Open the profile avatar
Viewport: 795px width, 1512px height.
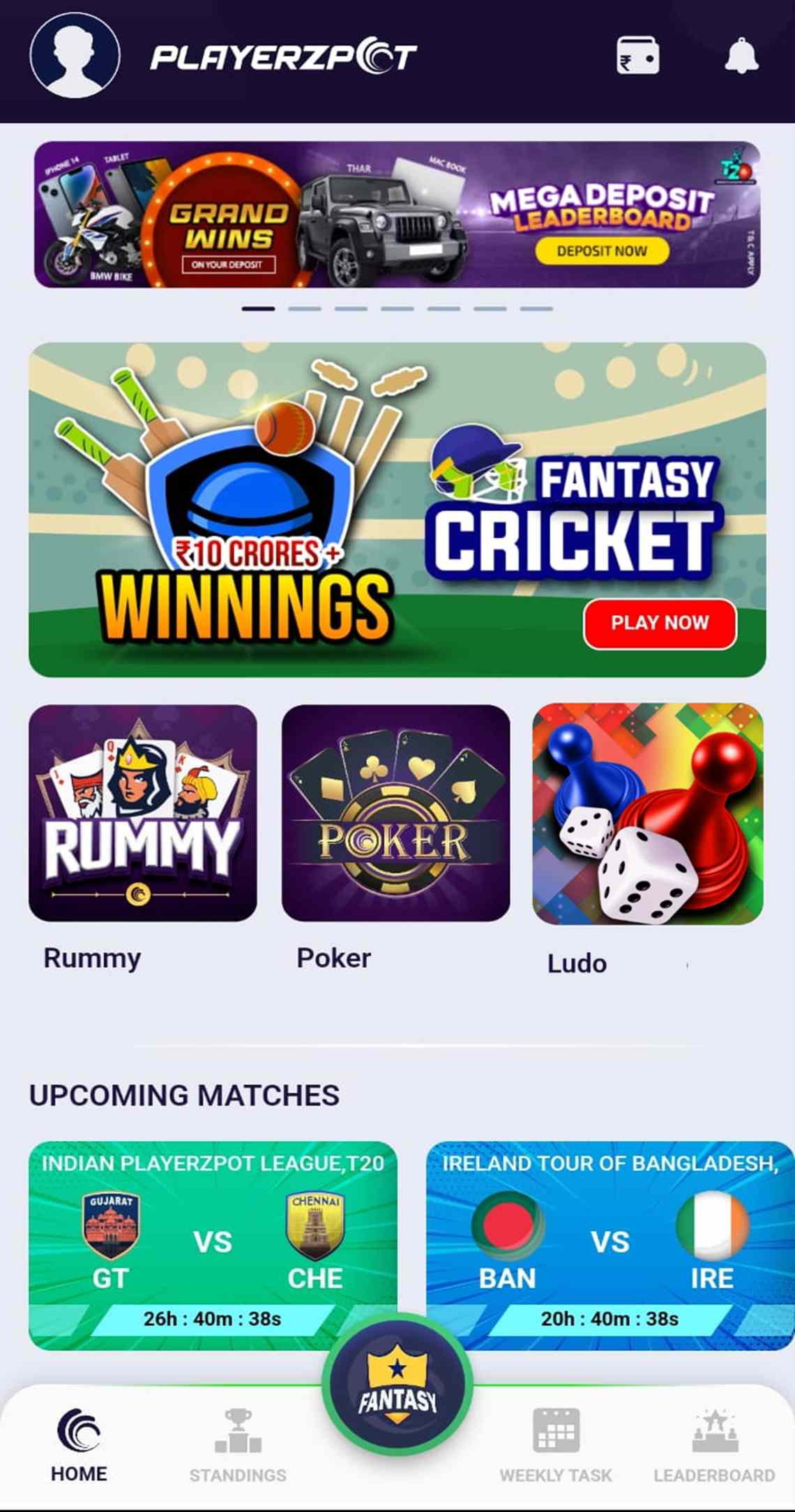coord(75,55)
